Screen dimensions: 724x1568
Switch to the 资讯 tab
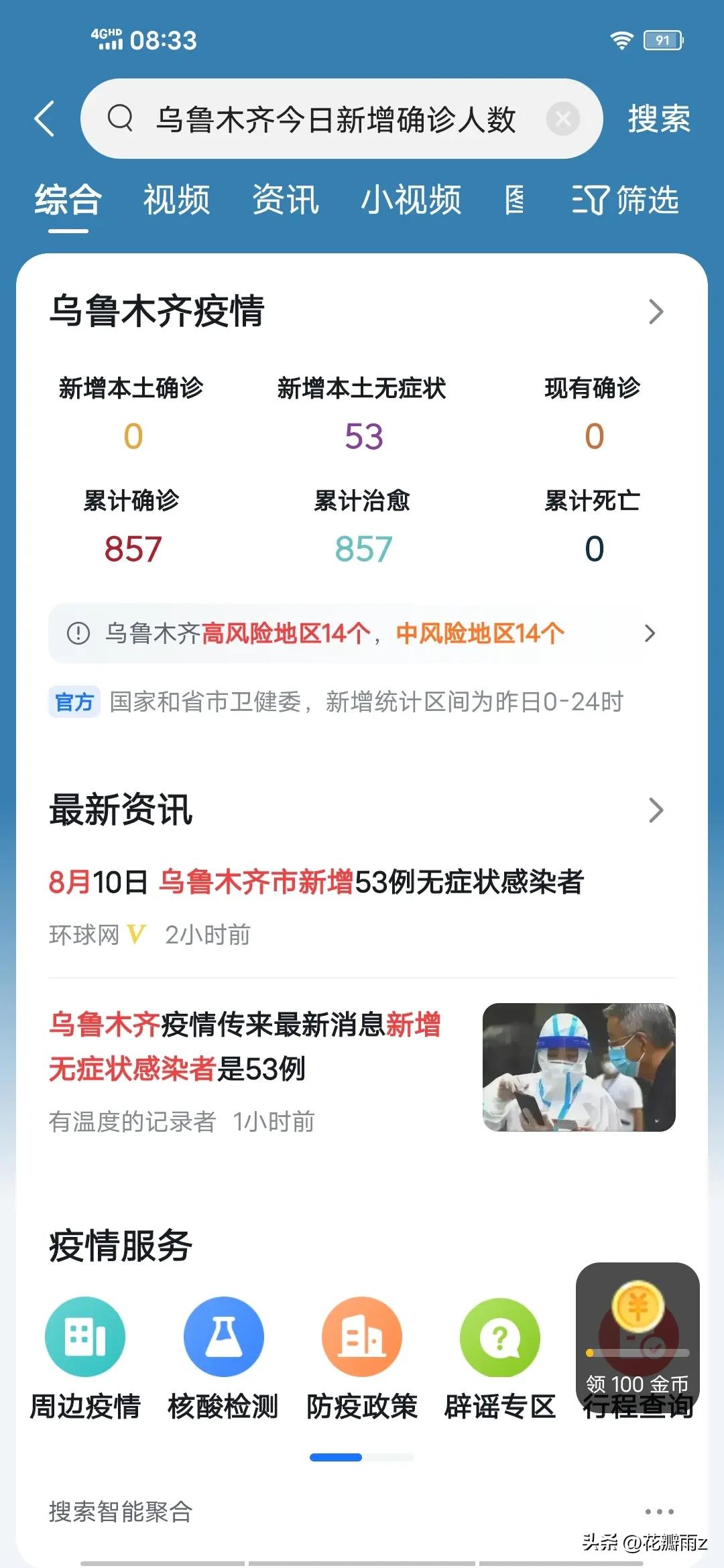coord(286,200)
